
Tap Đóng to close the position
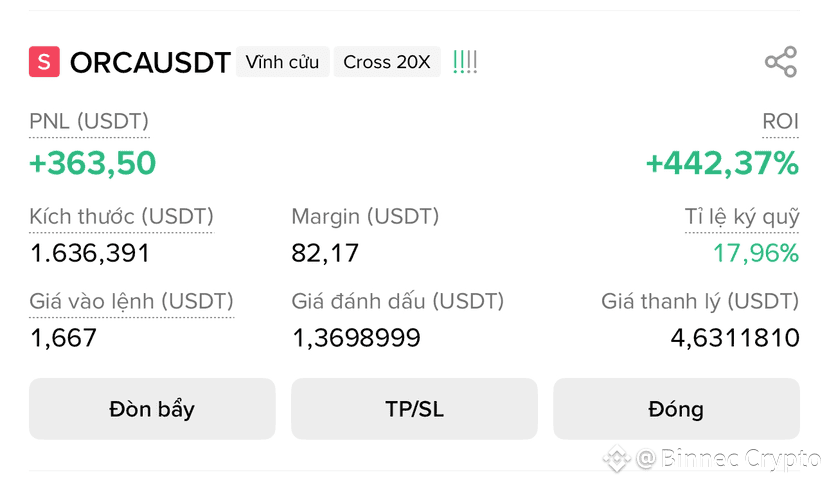pos(676,409)
